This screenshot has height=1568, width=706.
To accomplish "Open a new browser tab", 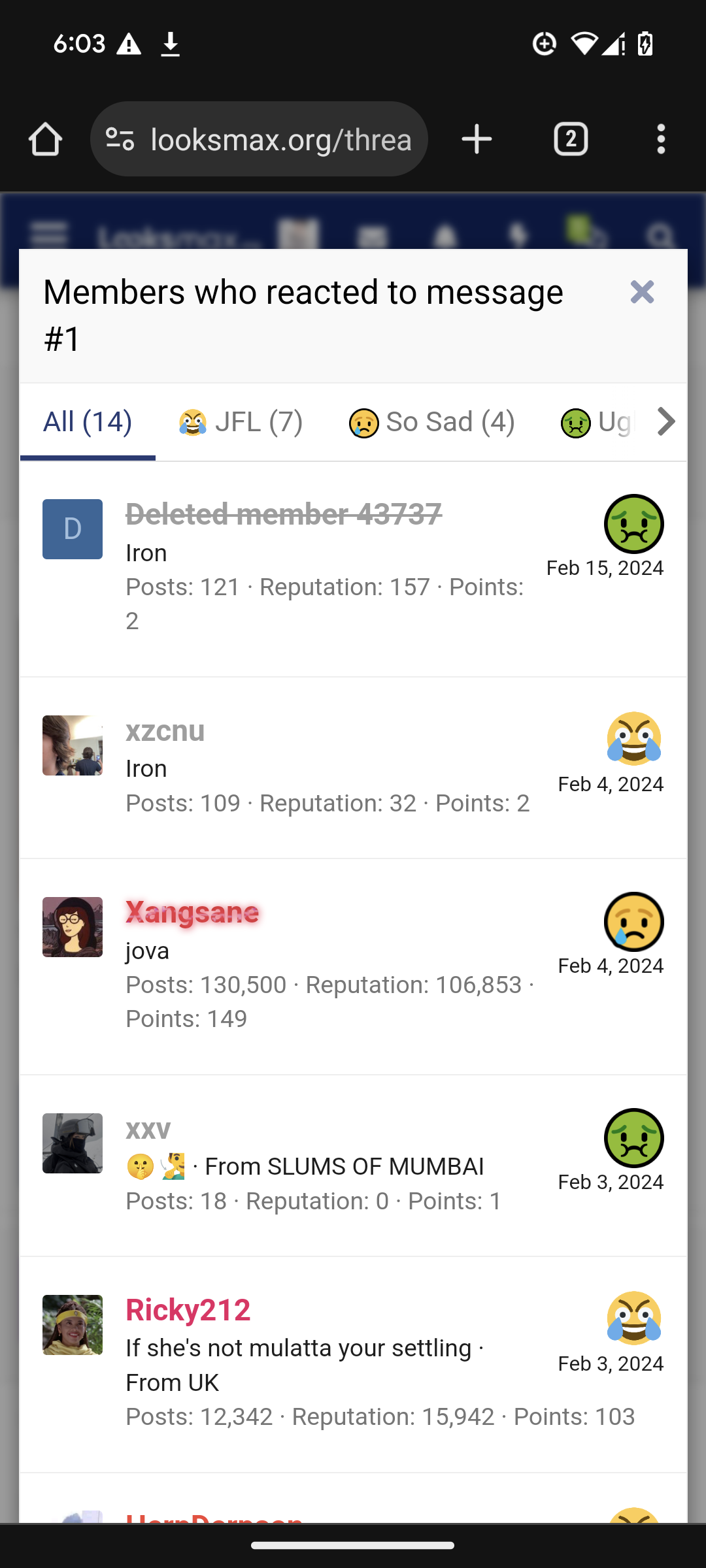I will (476, 138).
